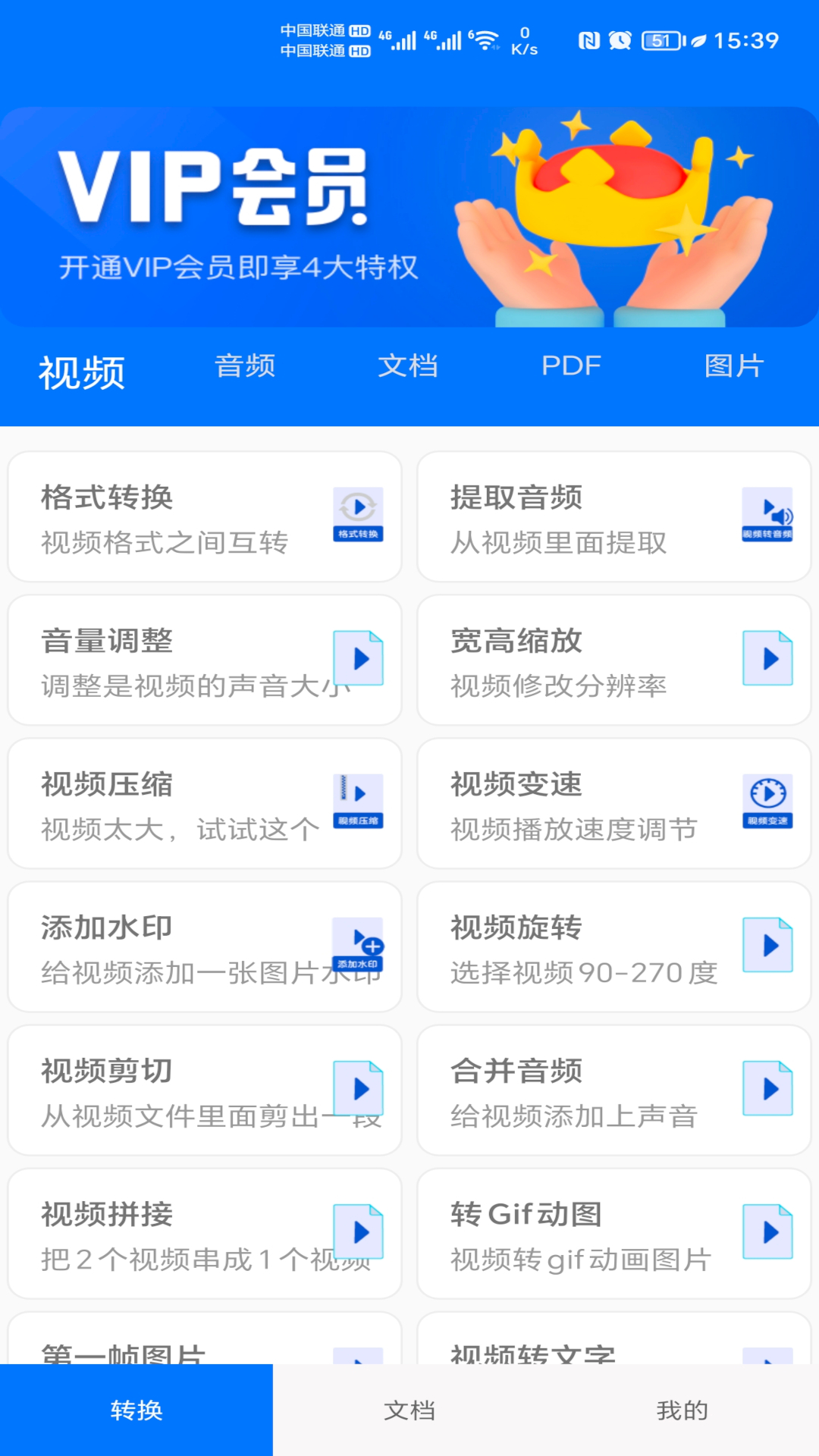Open 视频变速 speed adjustment

click(x=614, y=804)
